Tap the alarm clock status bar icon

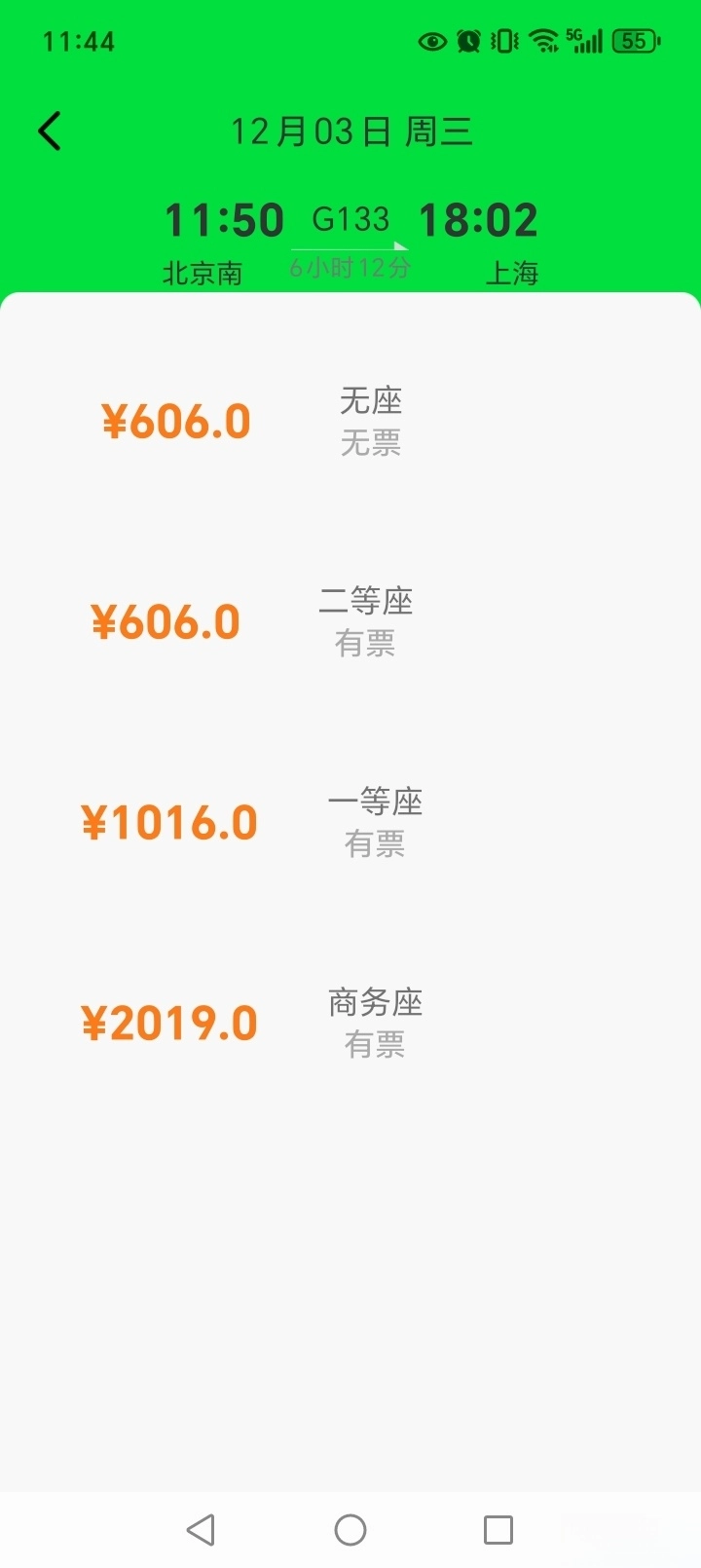pyautogui.click(x=467, y=41)
